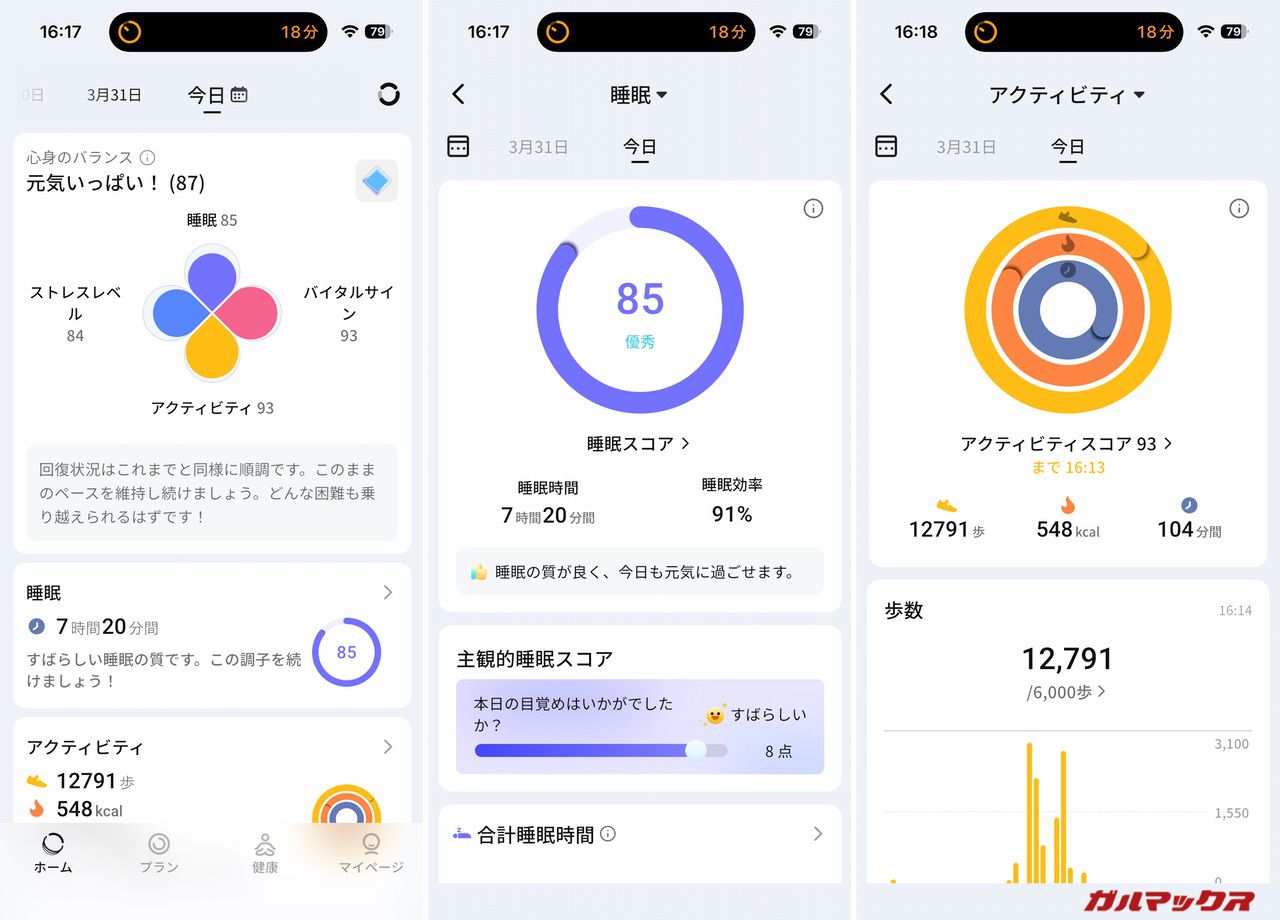Go to the マイページ tab
The height and width of the screenshot is (920, 1280).
click(x=371, y=853)
